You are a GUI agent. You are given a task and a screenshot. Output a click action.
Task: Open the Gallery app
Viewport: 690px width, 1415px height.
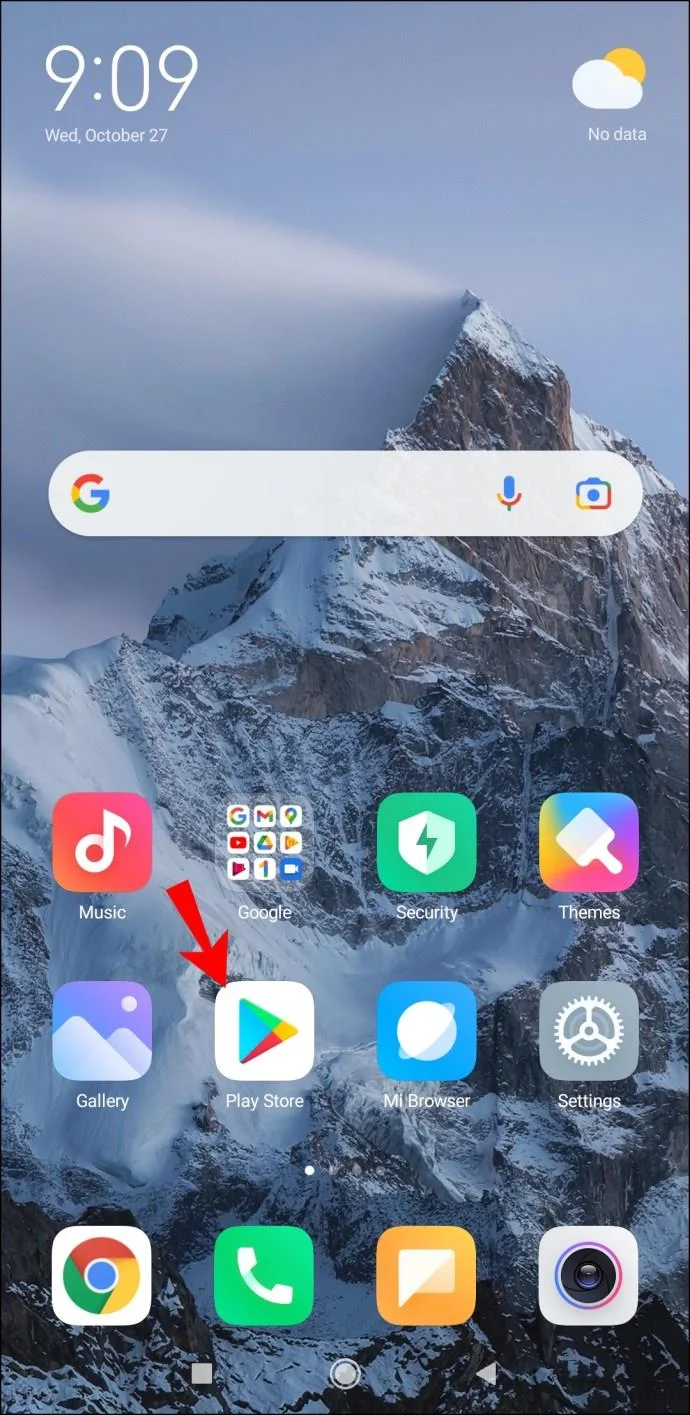102,1030
